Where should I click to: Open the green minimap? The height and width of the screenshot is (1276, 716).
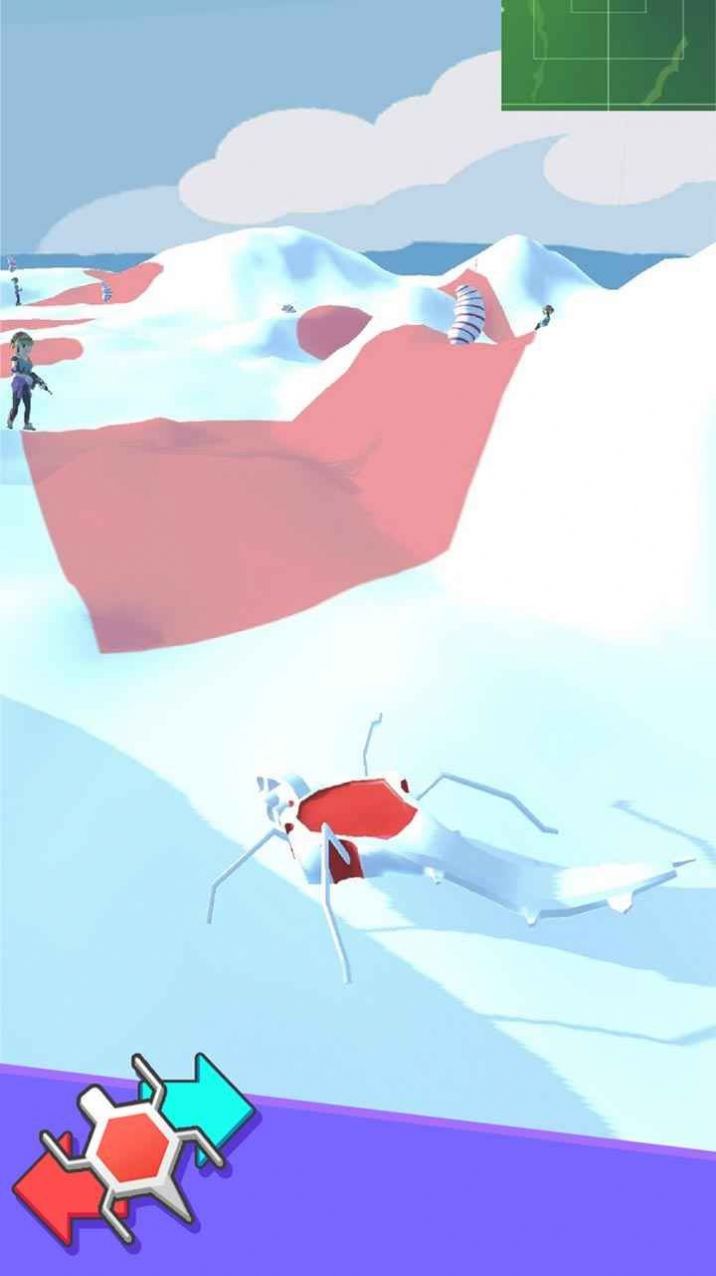(608, 54)
